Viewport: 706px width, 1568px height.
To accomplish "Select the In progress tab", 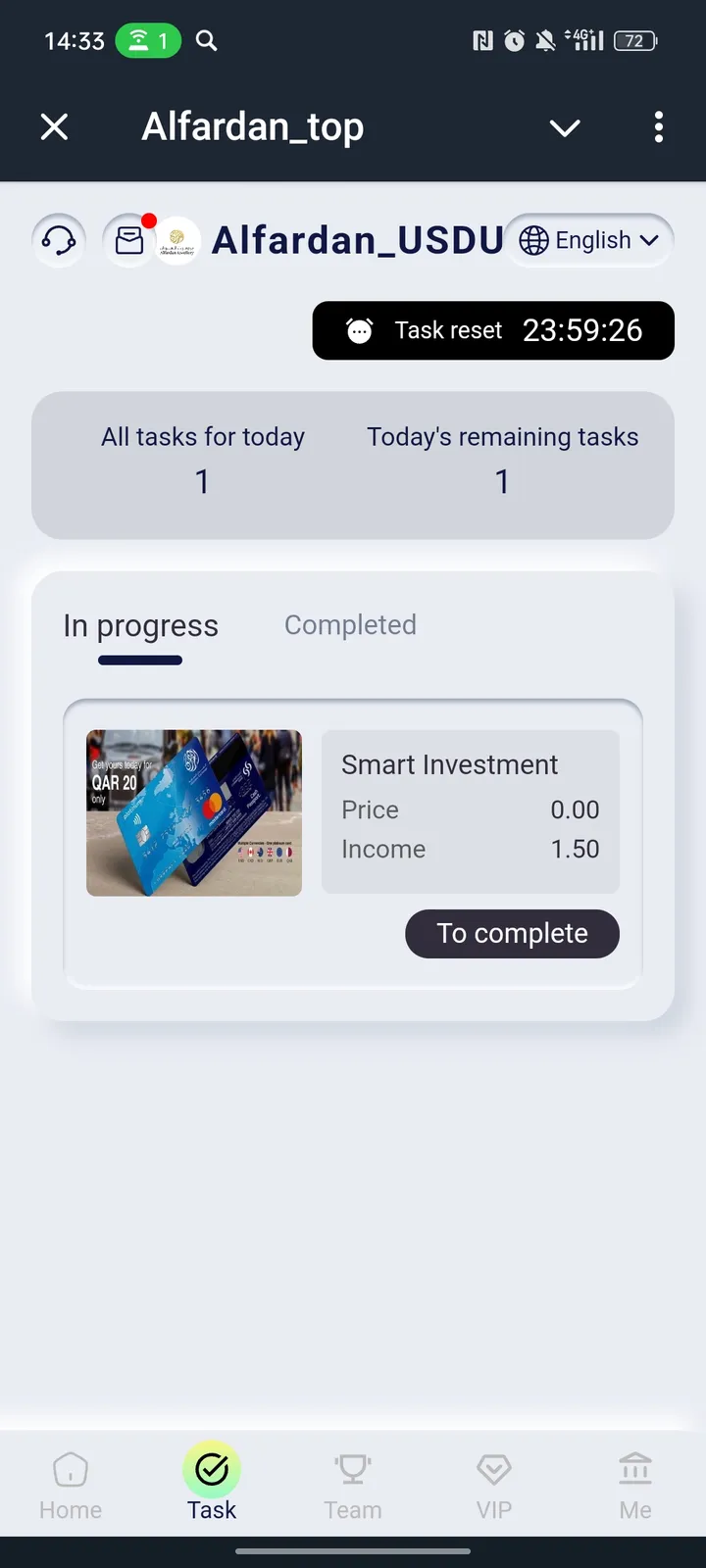I will 141,626.
